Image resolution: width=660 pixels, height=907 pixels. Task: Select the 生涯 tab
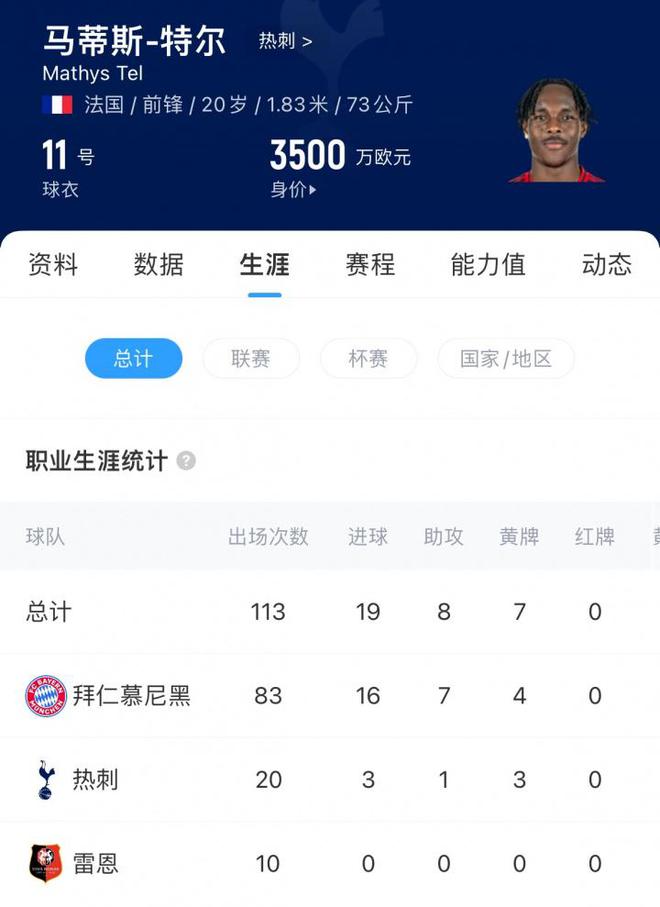click(x=264, y=264)
